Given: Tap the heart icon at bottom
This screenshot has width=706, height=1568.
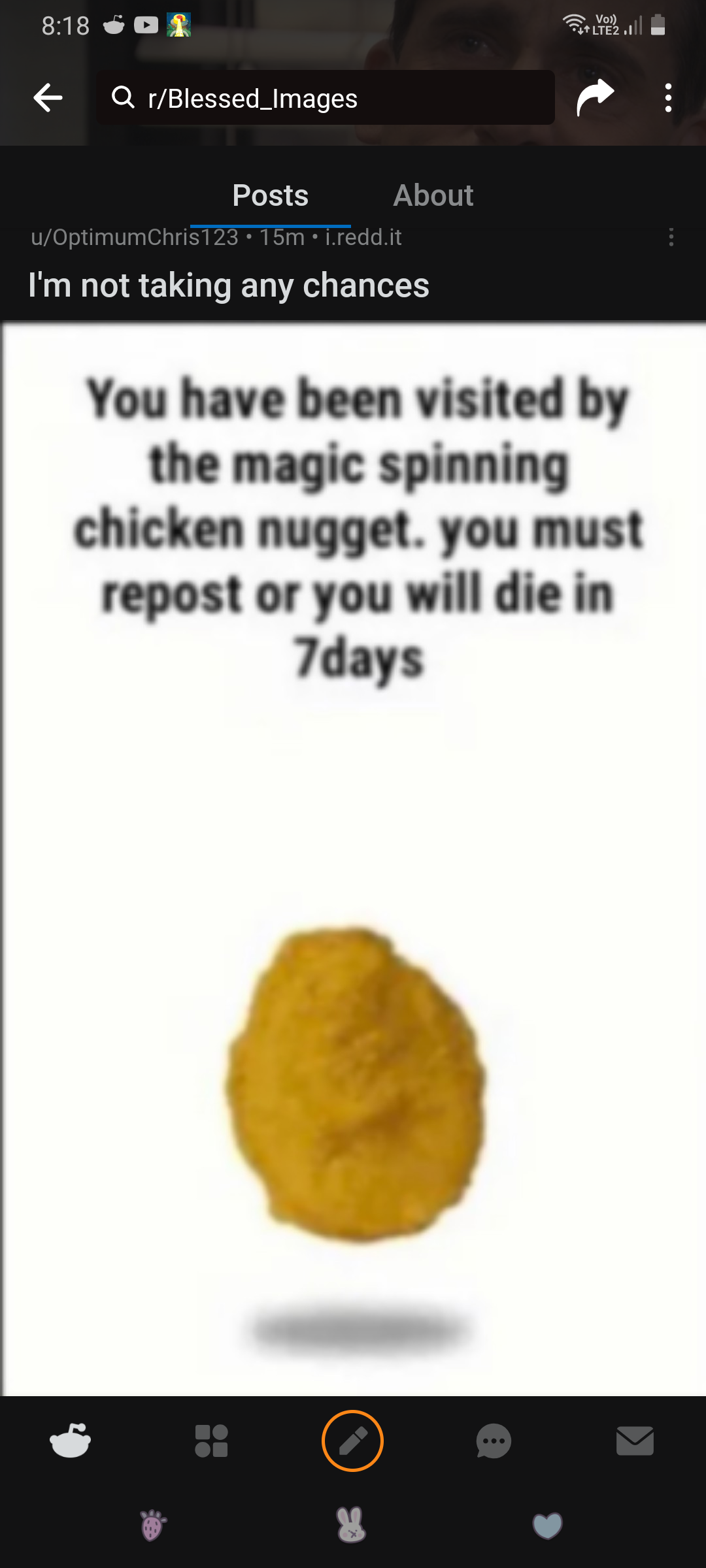Looking at the screenshot, I should click(x=547, y=1526).
